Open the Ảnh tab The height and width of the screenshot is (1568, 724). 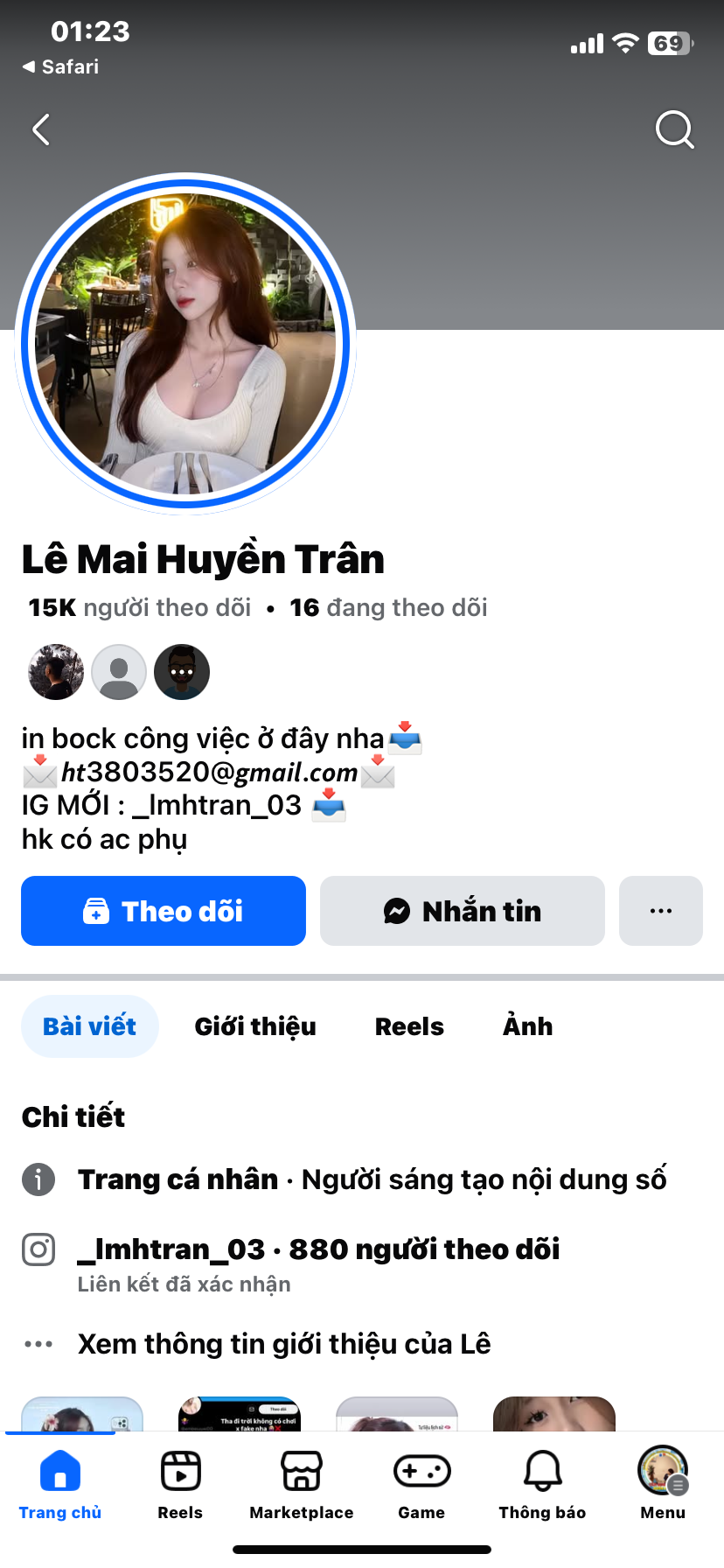click(x=527, y=1026)
